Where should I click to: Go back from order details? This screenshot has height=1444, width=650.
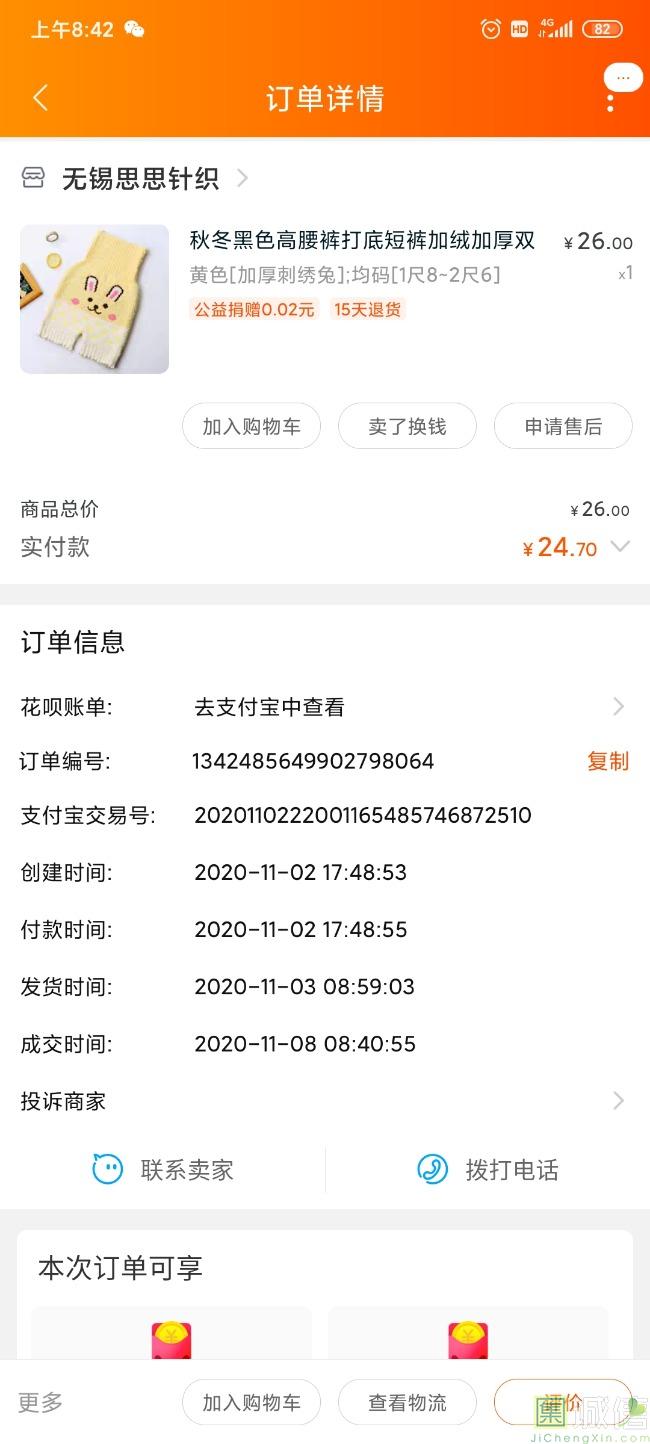tap(40, 98)
